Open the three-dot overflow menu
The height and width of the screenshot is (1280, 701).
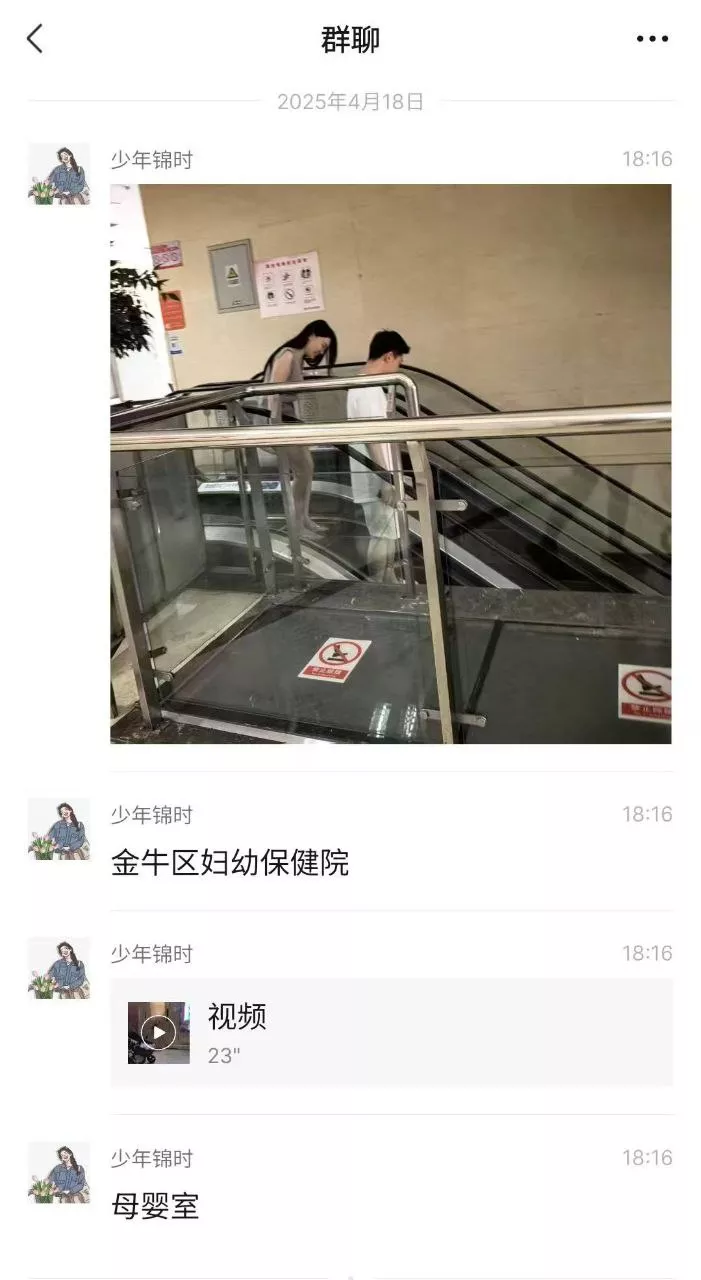pyautogui.click(x=652, y=39)
